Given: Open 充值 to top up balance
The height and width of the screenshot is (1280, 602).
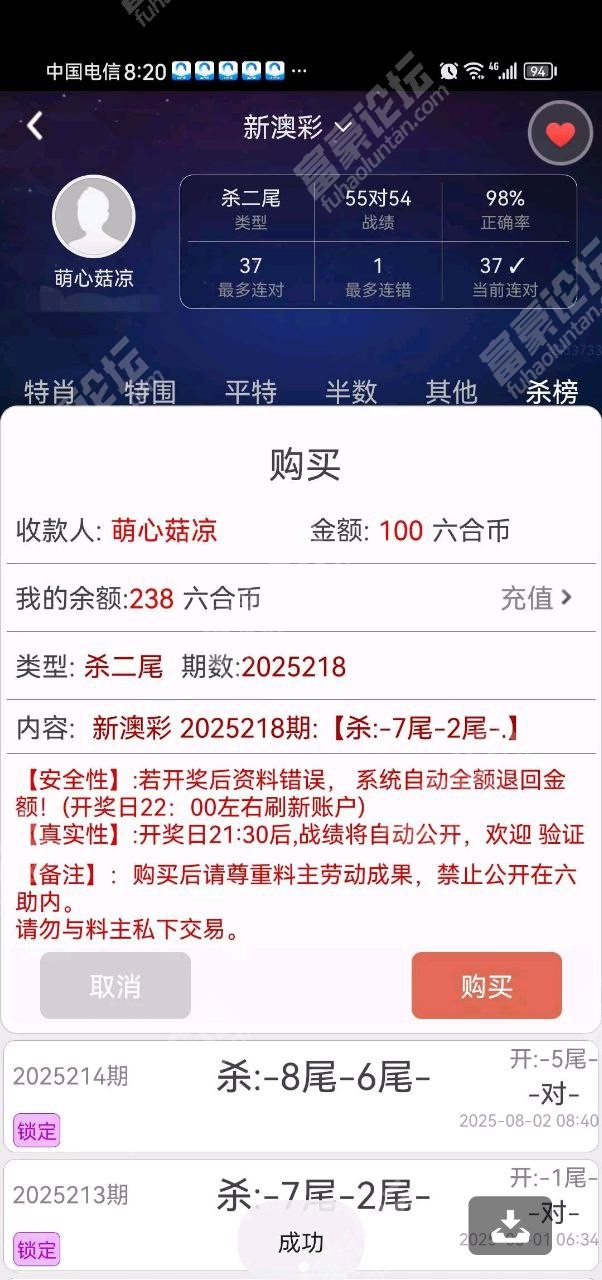Looking at the screenshot, I should tap(536, 598).
